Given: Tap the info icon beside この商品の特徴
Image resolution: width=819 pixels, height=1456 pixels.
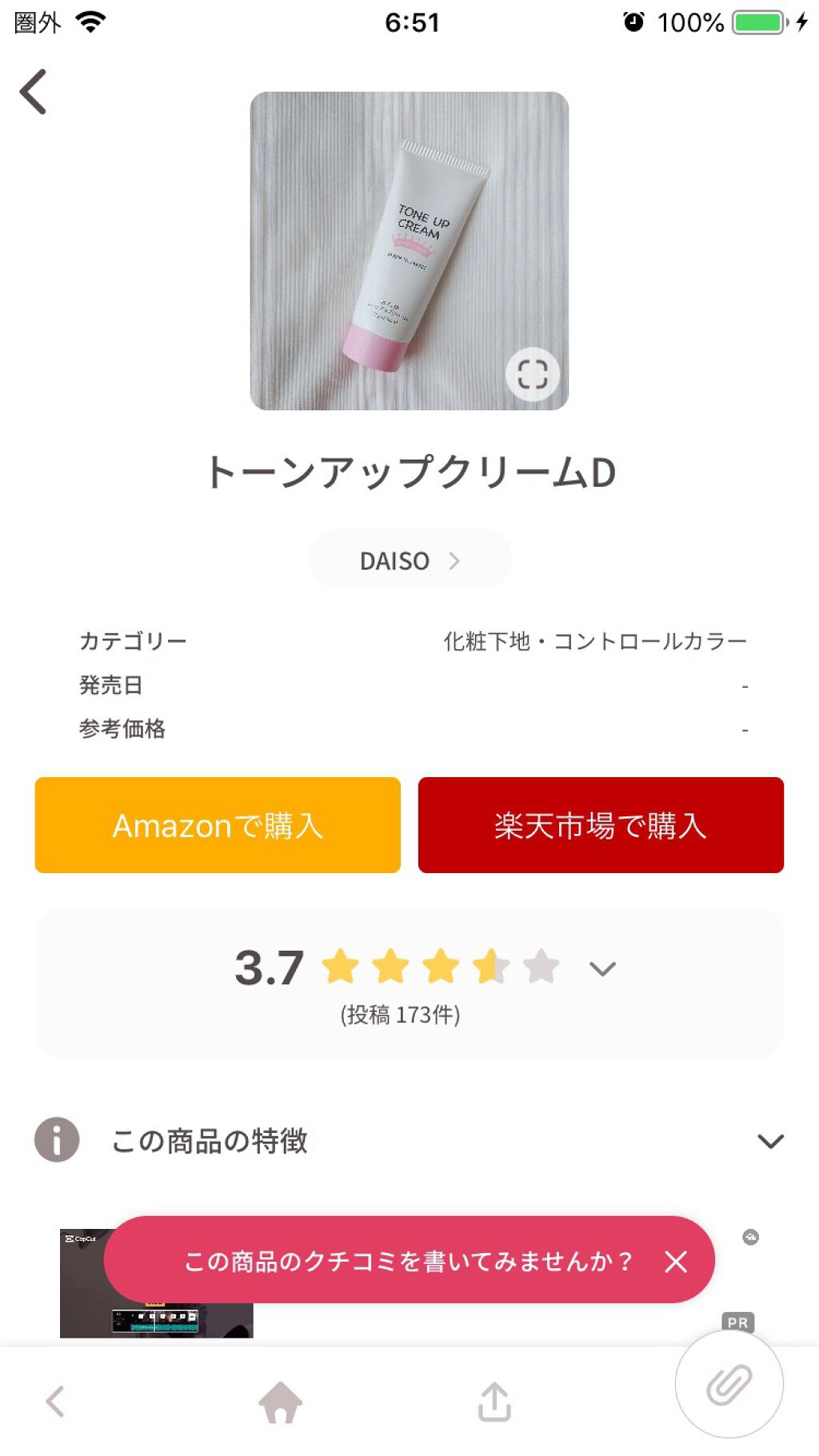Looking at the screenshot, I should click(56, 1140).
